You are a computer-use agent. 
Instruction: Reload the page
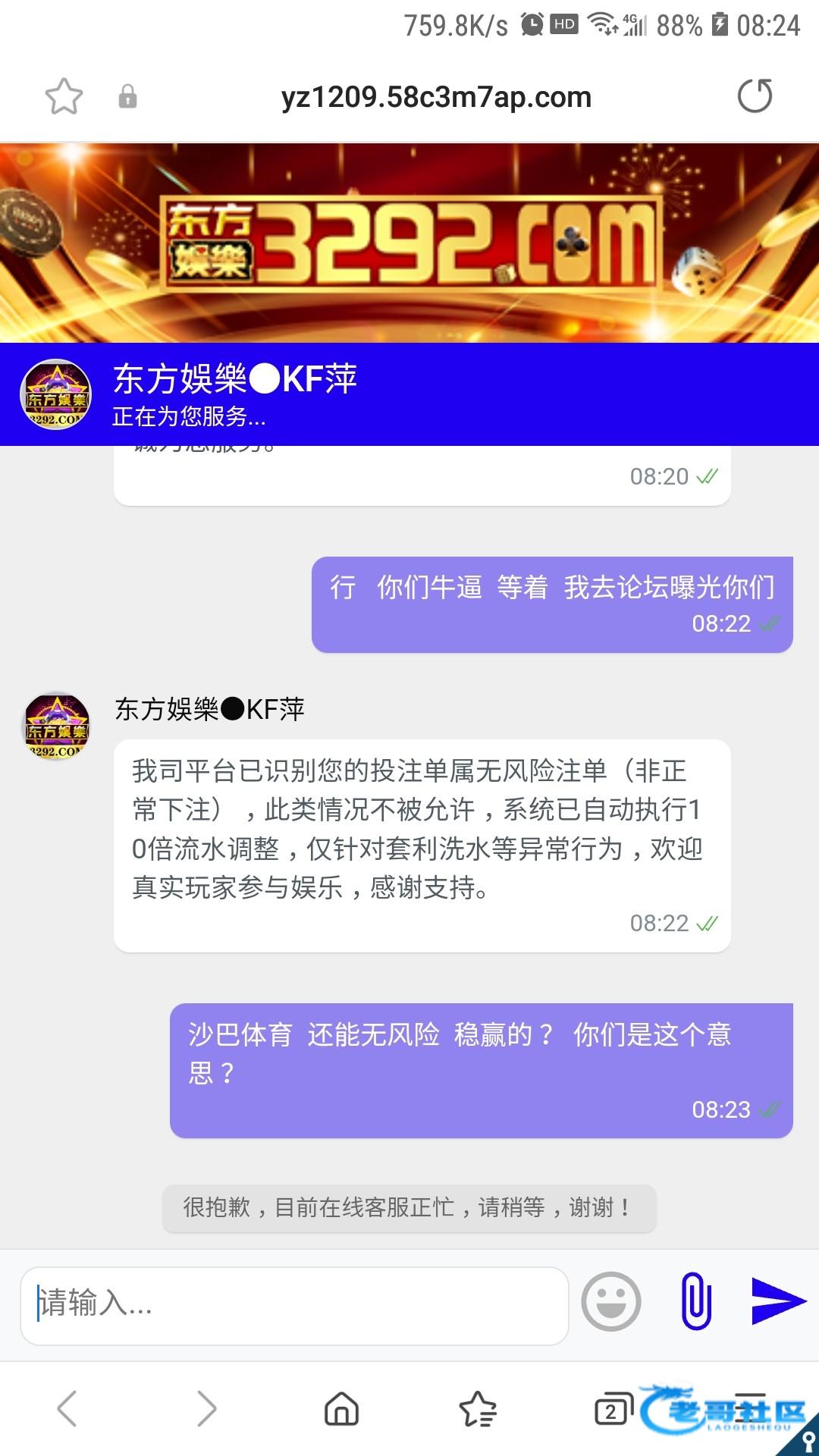(x=755, y=96)
